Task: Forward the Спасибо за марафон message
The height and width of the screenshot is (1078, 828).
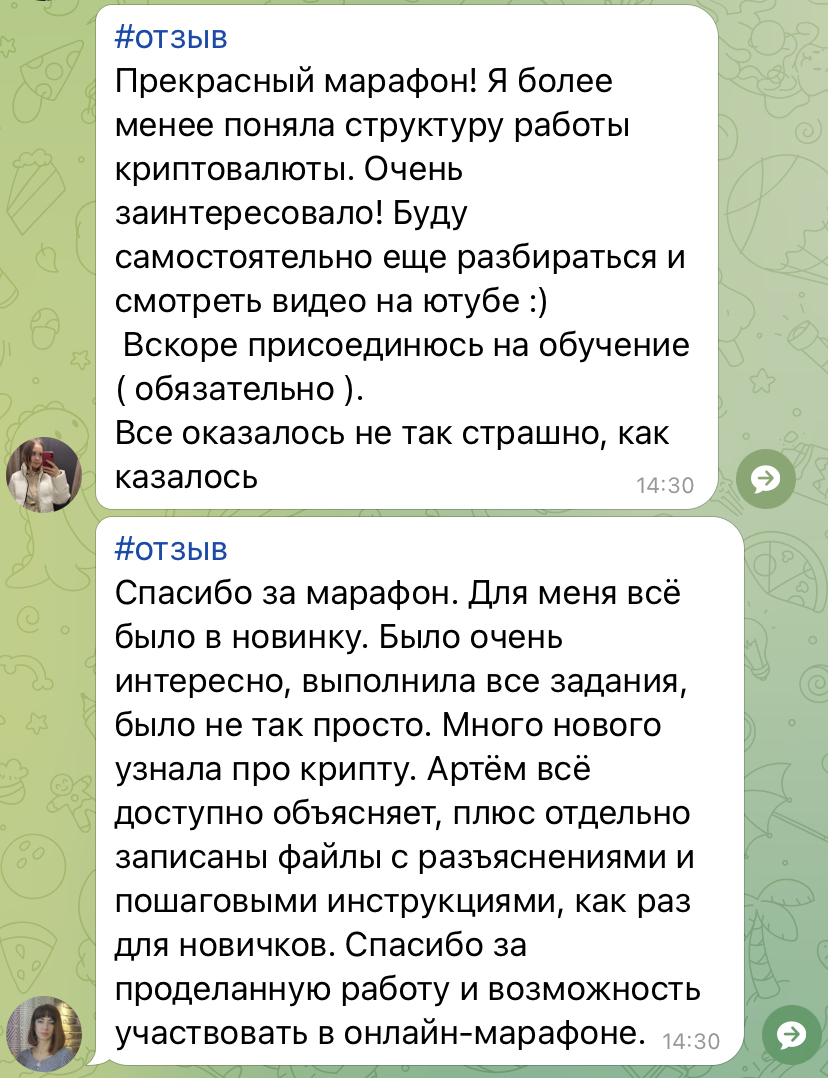Action: point(791,1033)
